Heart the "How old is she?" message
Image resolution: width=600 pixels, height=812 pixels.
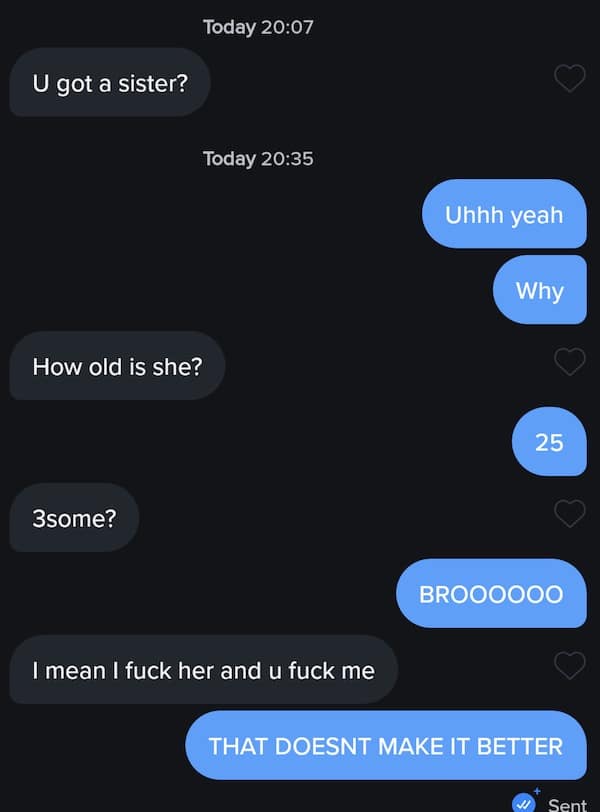[x=569, y=363]
